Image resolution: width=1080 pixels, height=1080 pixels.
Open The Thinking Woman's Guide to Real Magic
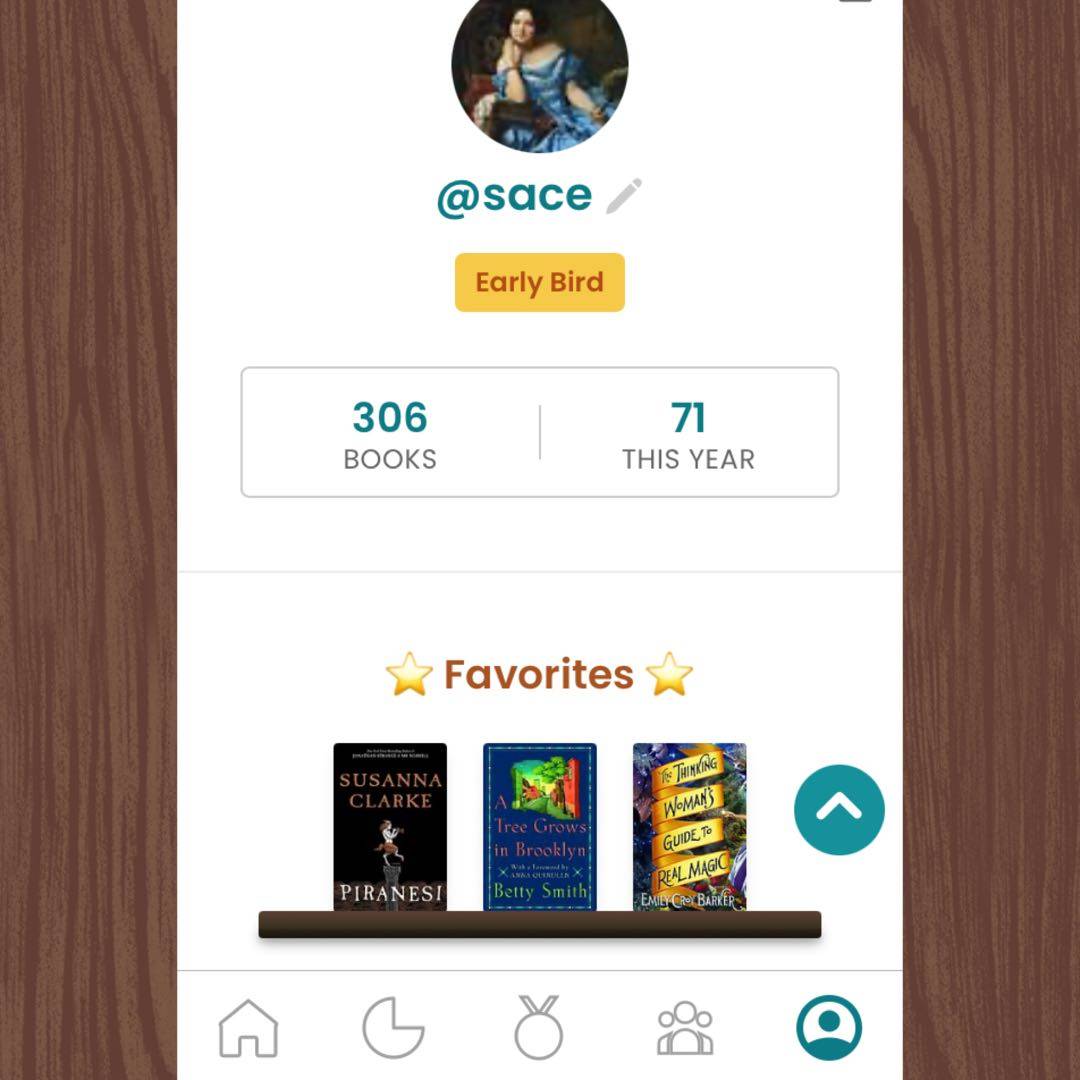coord(689,826)
